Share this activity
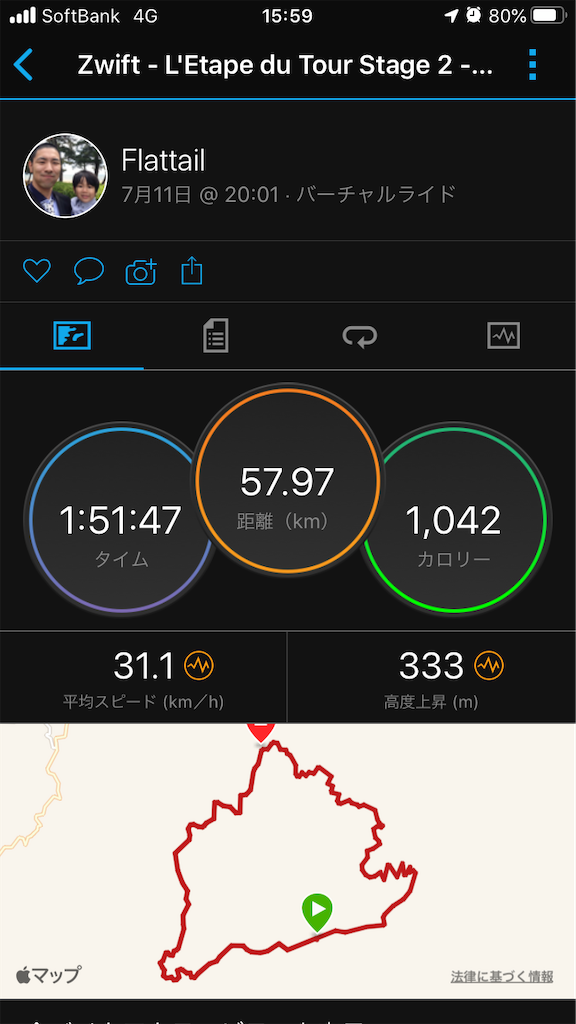Screen dimensions: 576x1024 [x=191, y=270]
